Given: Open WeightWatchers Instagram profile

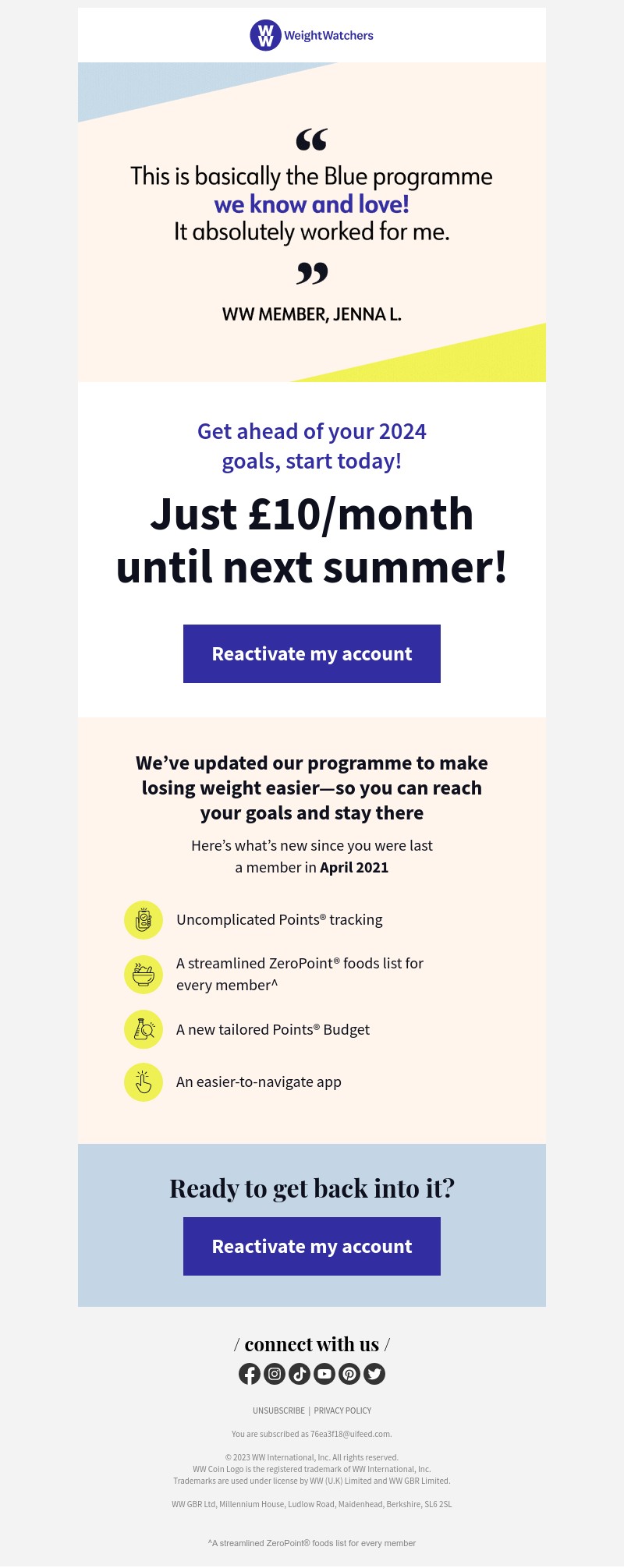Looking at the screenshot, I should [x=275, y=1374].
